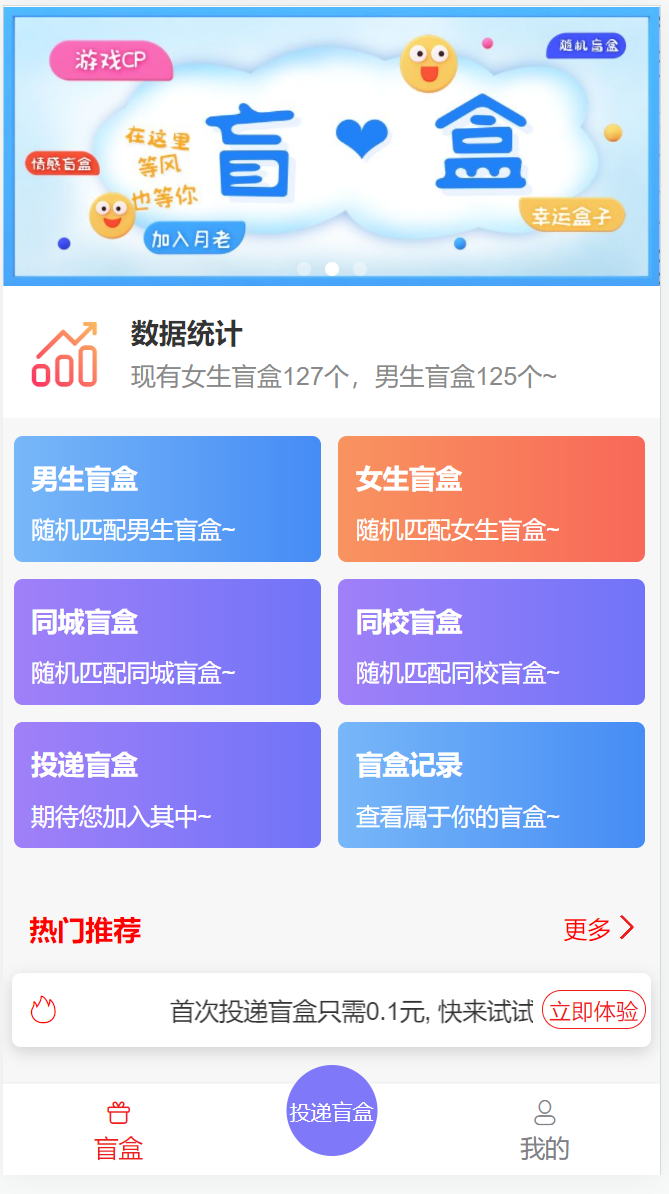
Task: Switch to the 盲盒 tab
Action: [119, 1131]
